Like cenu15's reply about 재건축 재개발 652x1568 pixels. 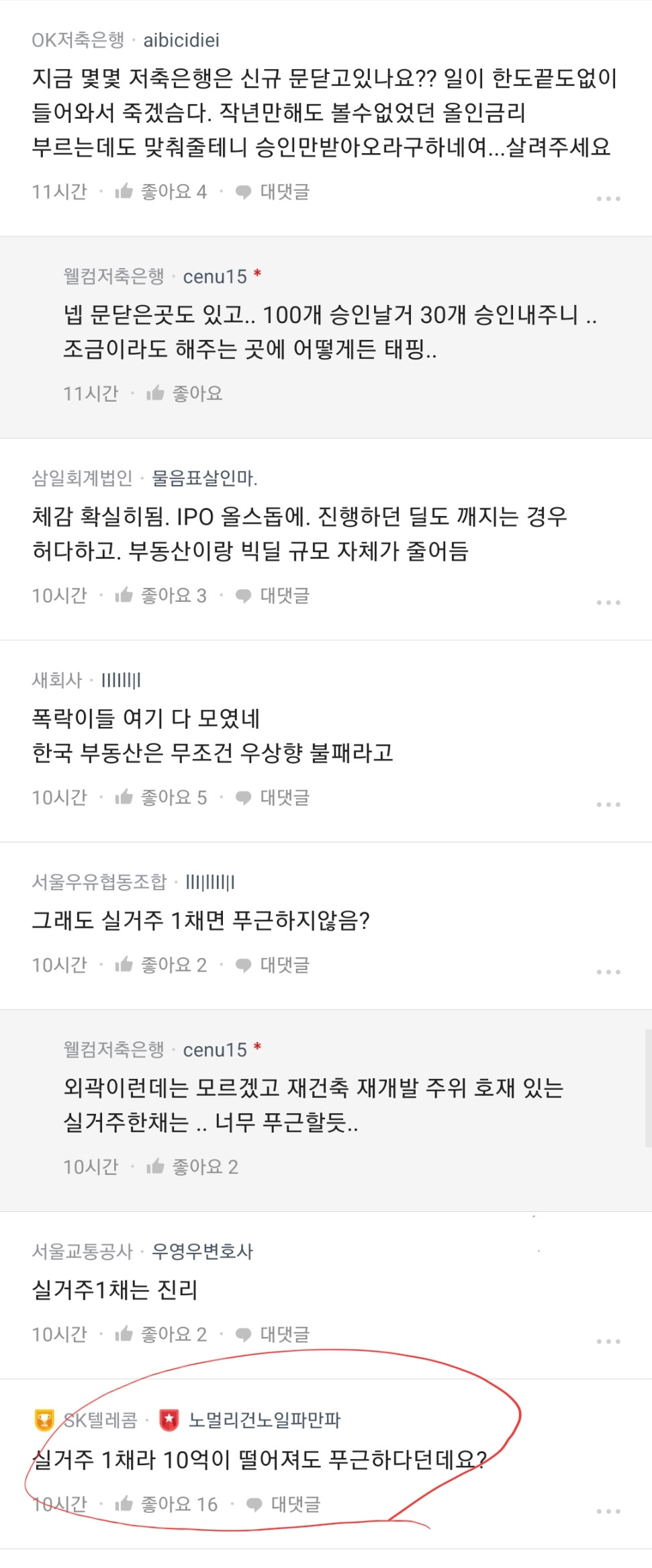192,1167
